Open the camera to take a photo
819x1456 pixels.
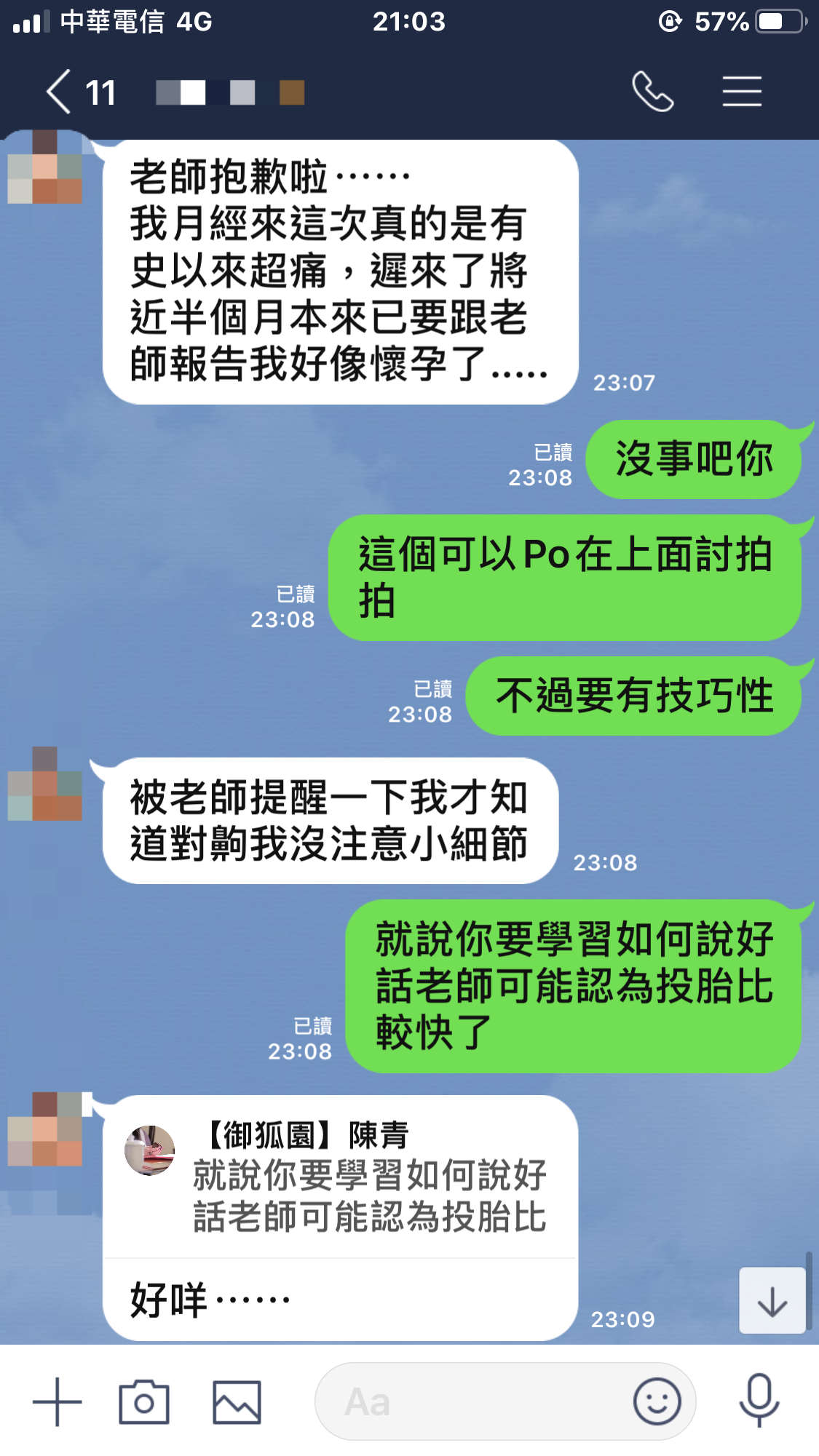coord(144,1401)
